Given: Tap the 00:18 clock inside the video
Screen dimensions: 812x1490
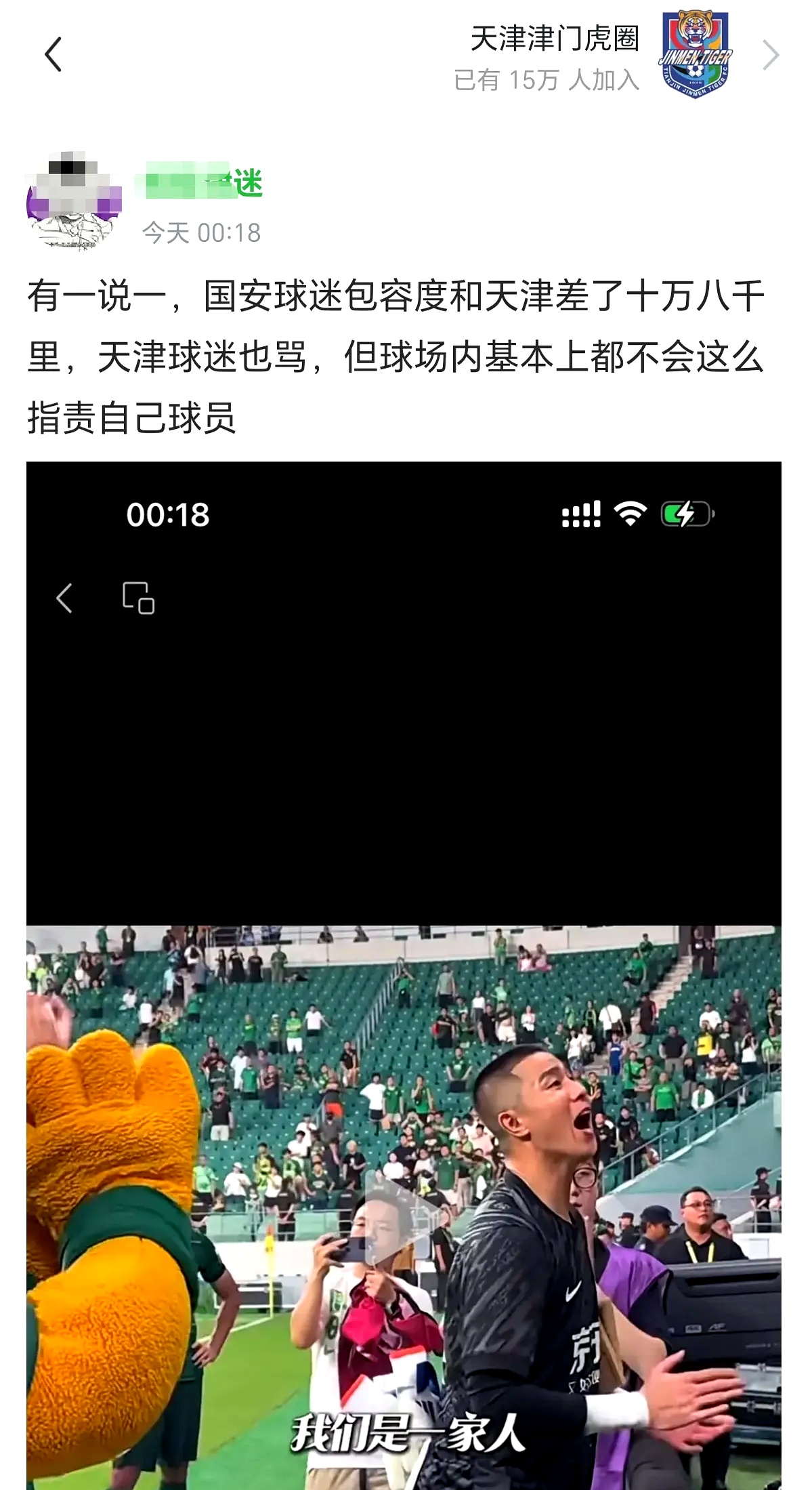Looking at the screenshot, I should click(167, 515).
